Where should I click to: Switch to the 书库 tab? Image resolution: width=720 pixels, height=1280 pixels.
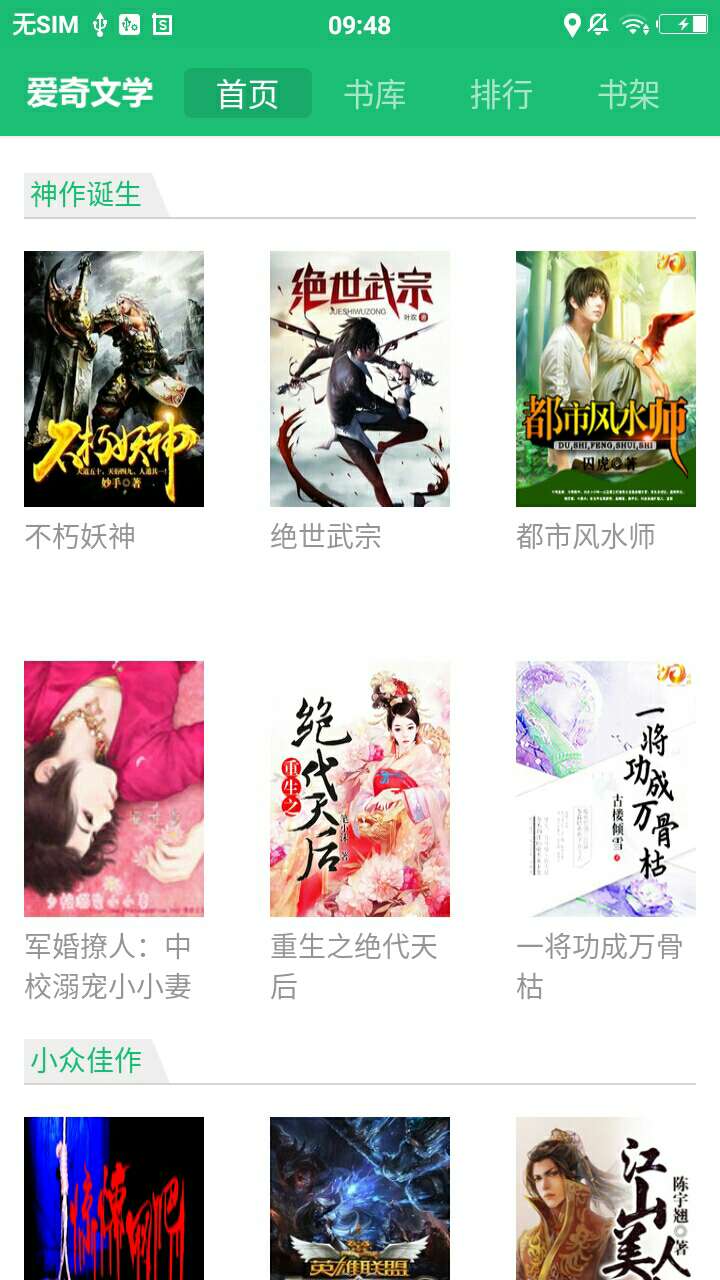coord(374,94)
